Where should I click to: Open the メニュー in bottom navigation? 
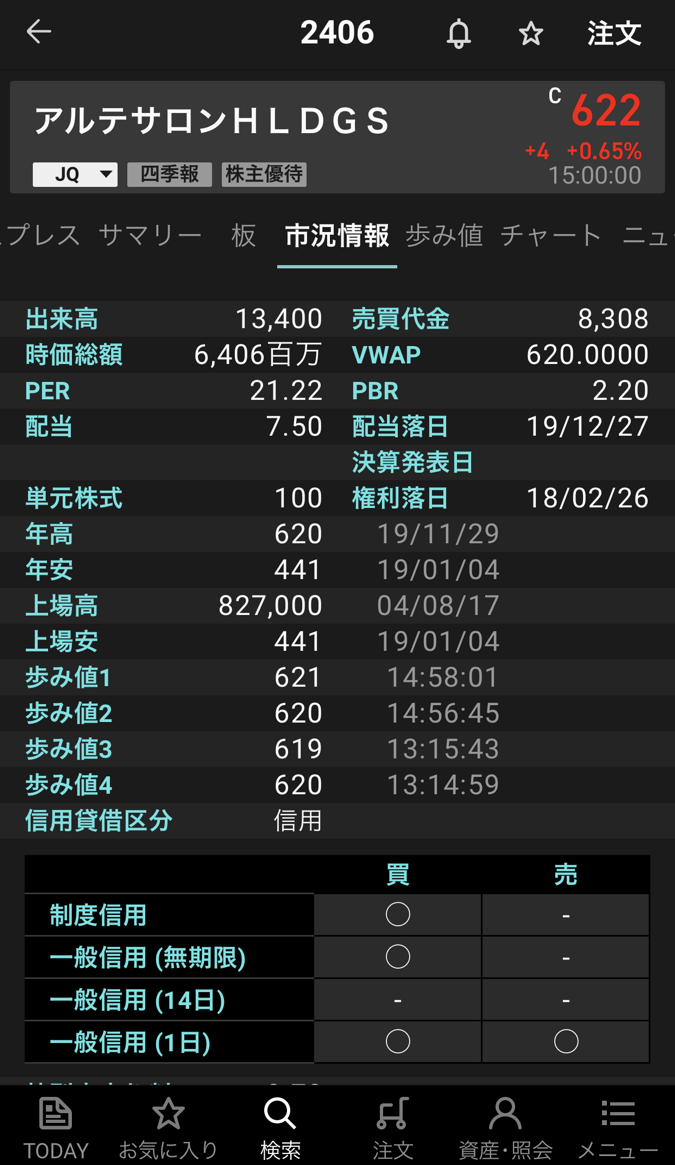pos(618,1127)
